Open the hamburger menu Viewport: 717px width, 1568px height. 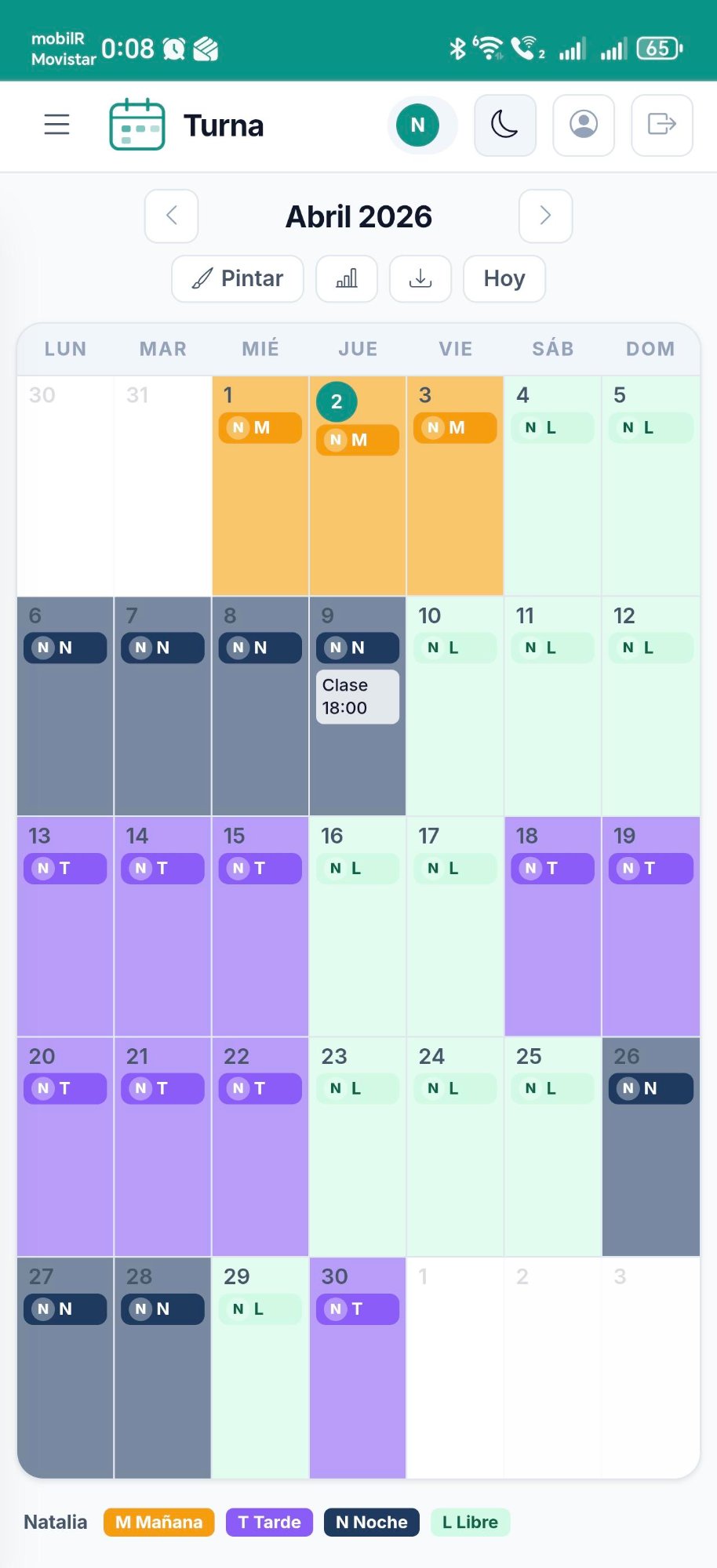click(x=56, y=125)
